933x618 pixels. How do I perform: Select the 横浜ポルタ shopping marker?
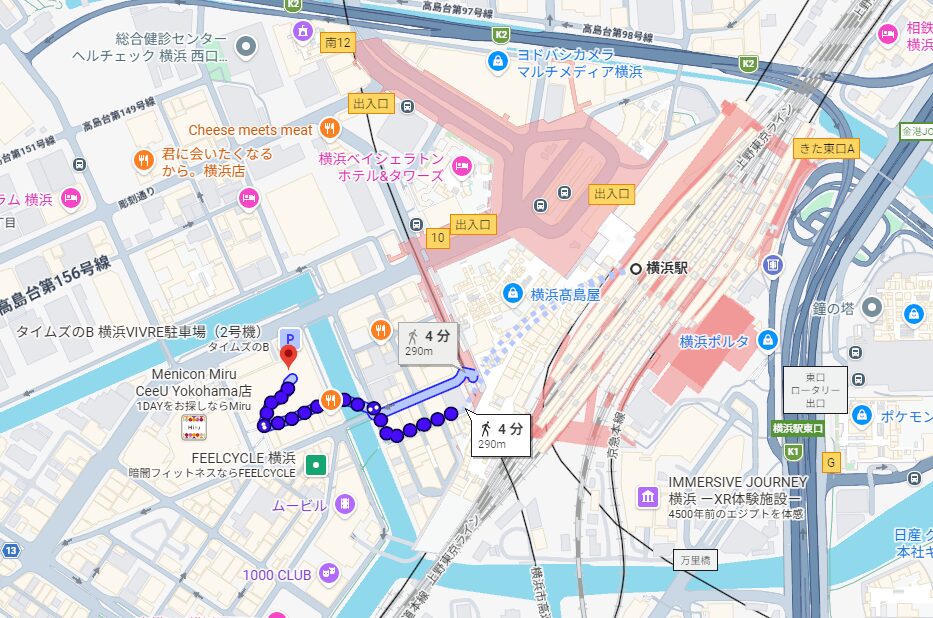coord(768,340)
